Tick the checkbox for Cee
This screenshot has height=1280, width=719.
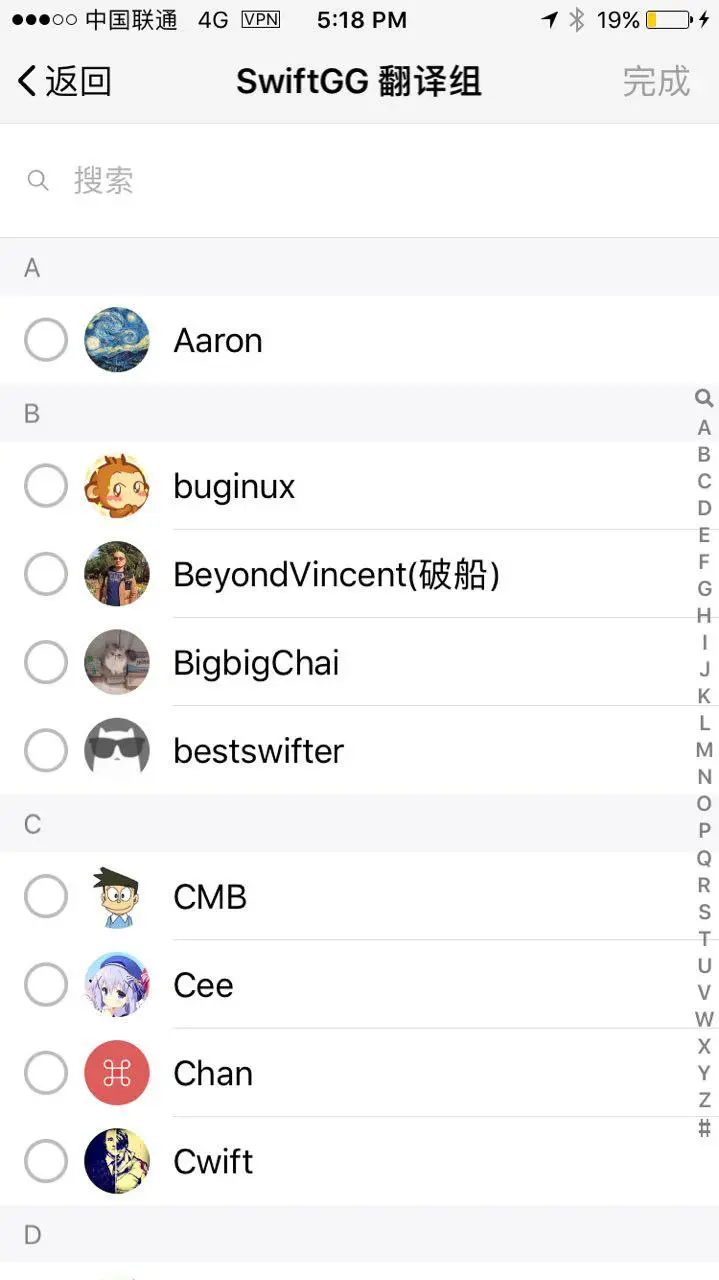point(46,985)
